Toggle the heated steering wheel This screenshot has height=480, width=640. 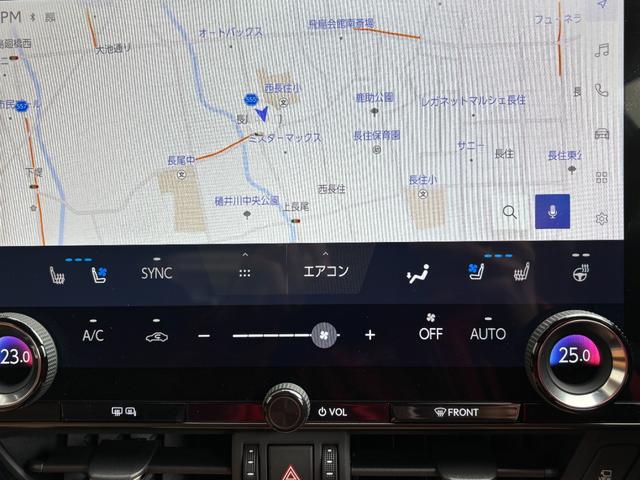(580, 271)
